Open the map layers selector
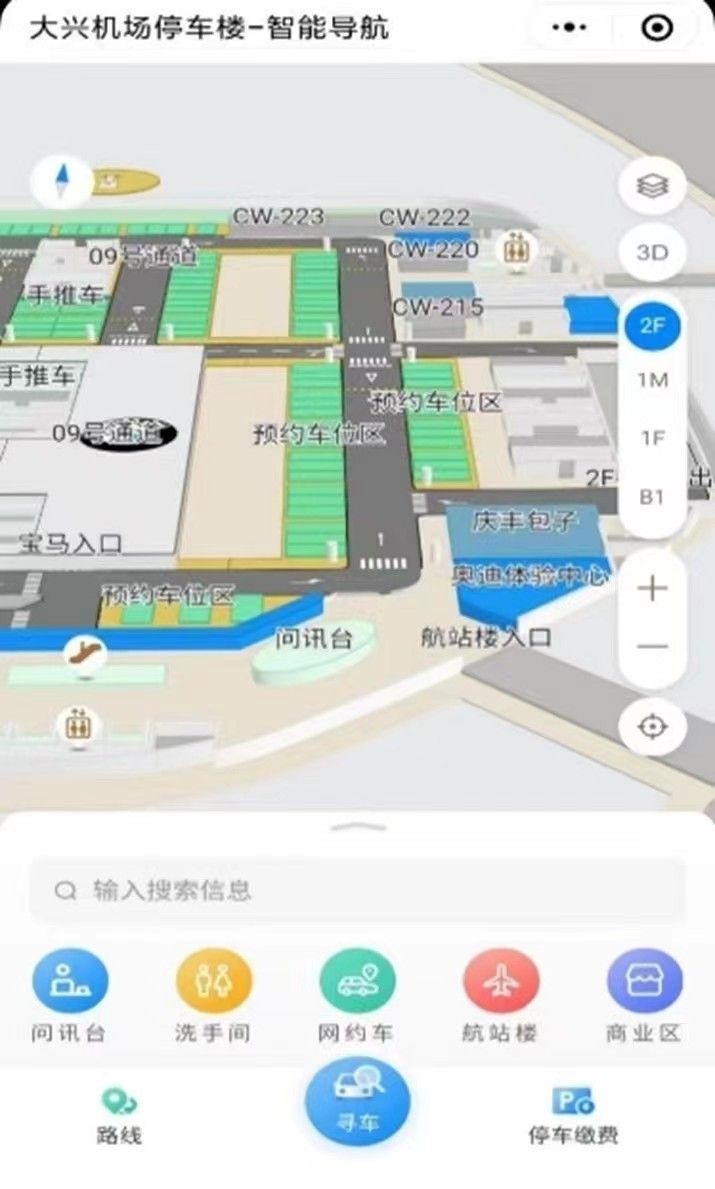The height and width of the screenshot is (1189, 715). (652, 186)
